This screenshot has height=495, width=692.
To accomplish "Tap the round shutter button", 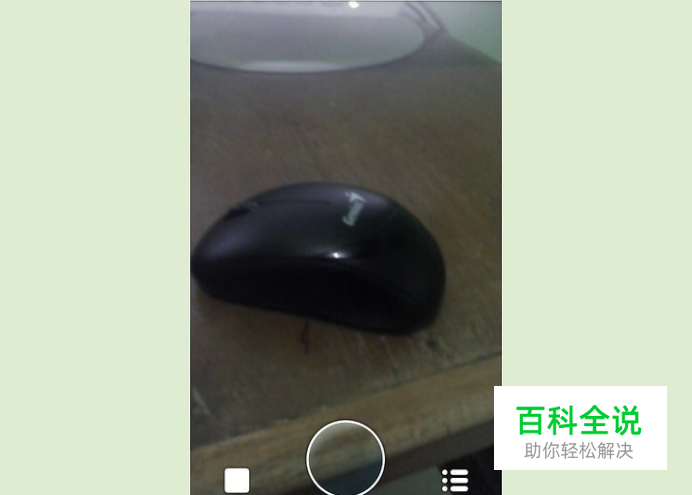I will (345, 458).
